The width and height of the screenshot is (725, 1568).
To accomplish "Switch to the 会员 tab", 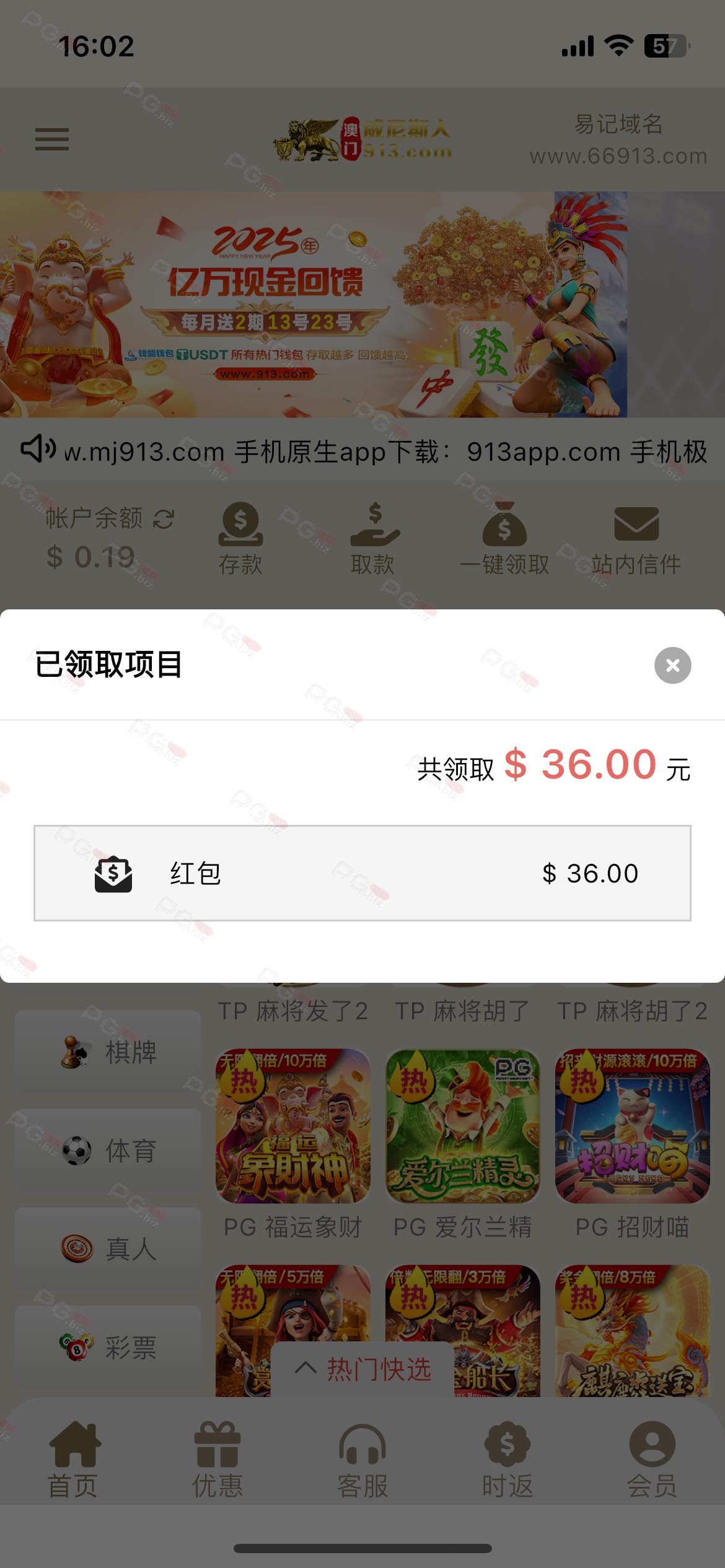I will [x=652, y=1460].
